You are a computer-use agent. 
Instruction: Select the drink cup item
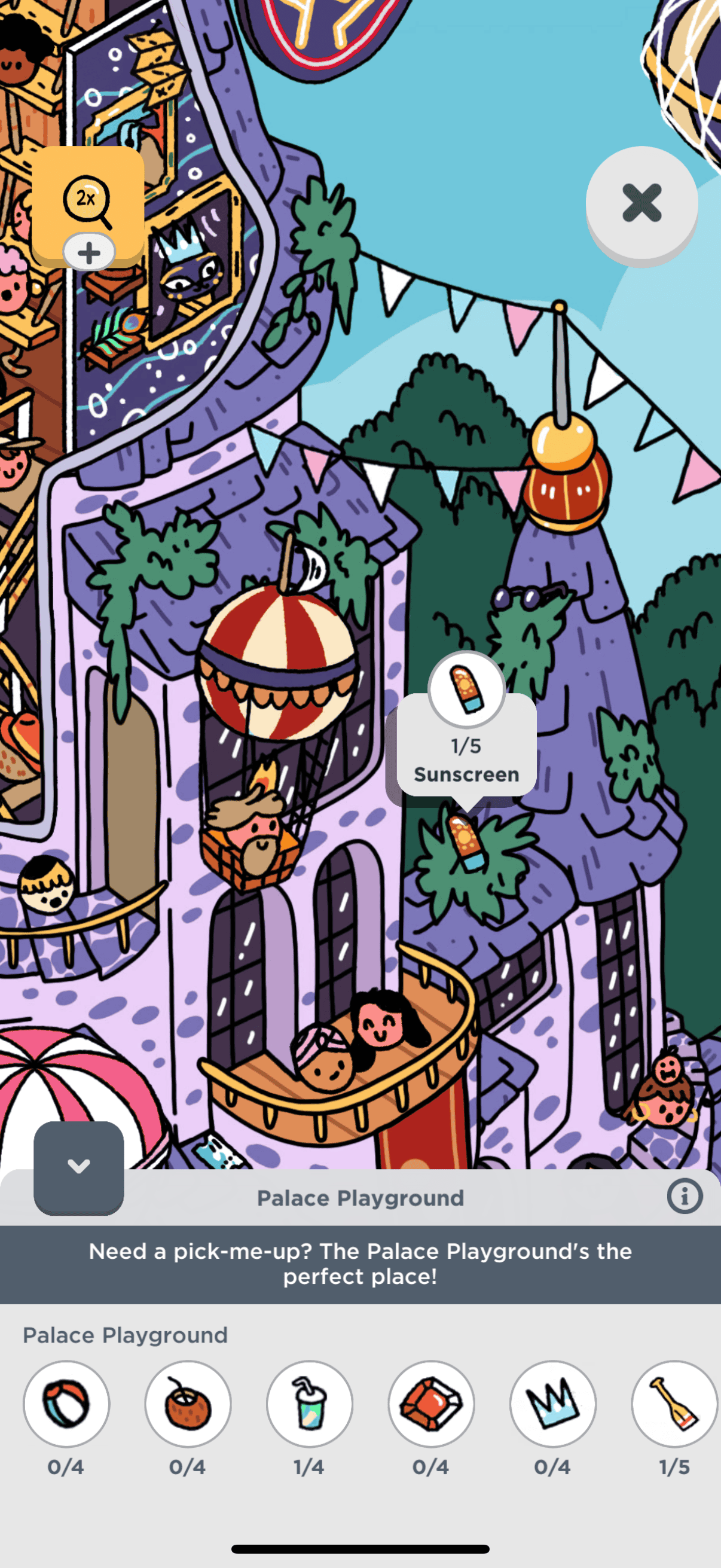coord(310,1404)
